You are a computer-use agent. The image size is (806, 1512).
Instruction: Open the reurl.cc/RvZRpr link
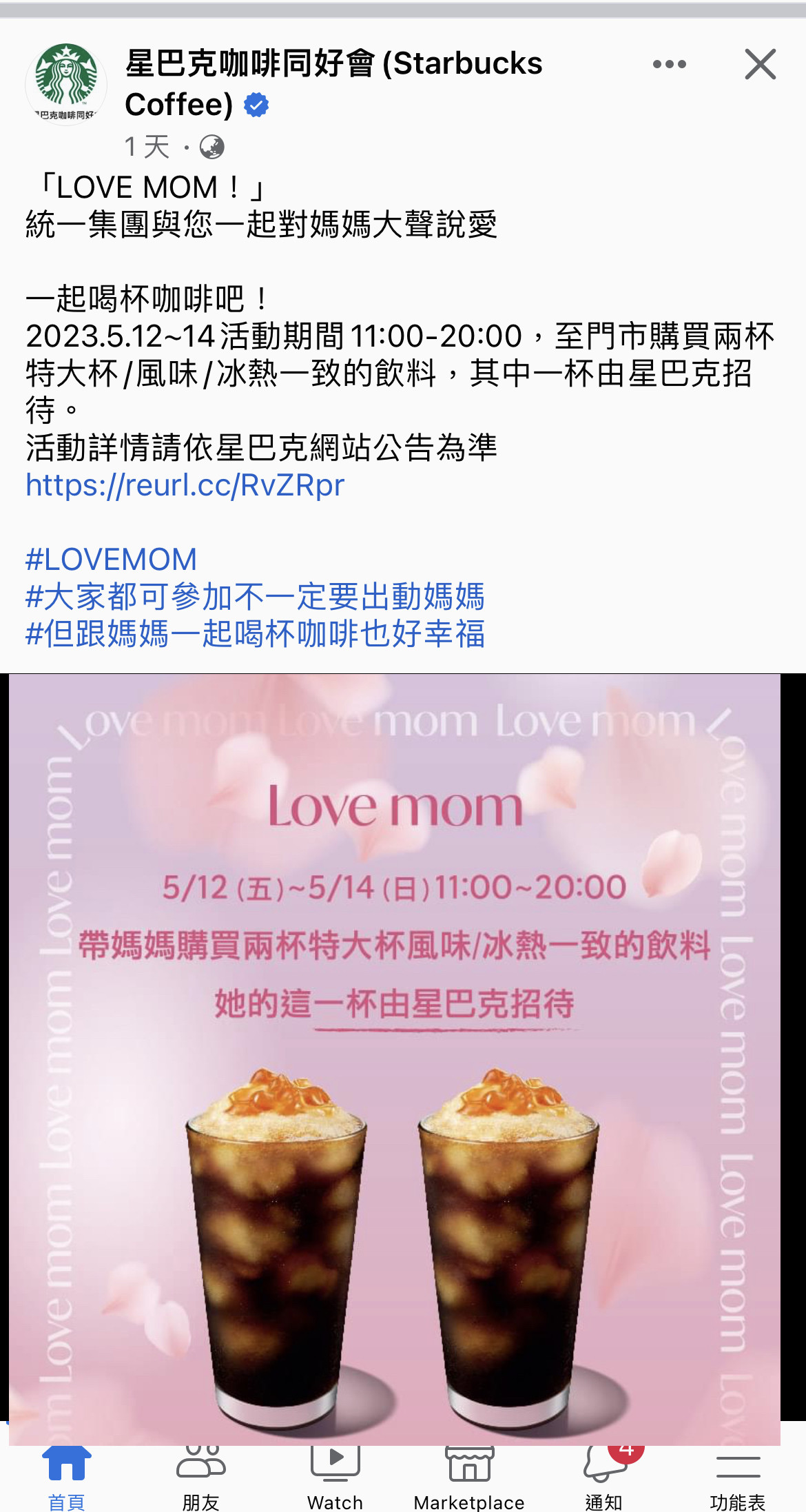185,485
